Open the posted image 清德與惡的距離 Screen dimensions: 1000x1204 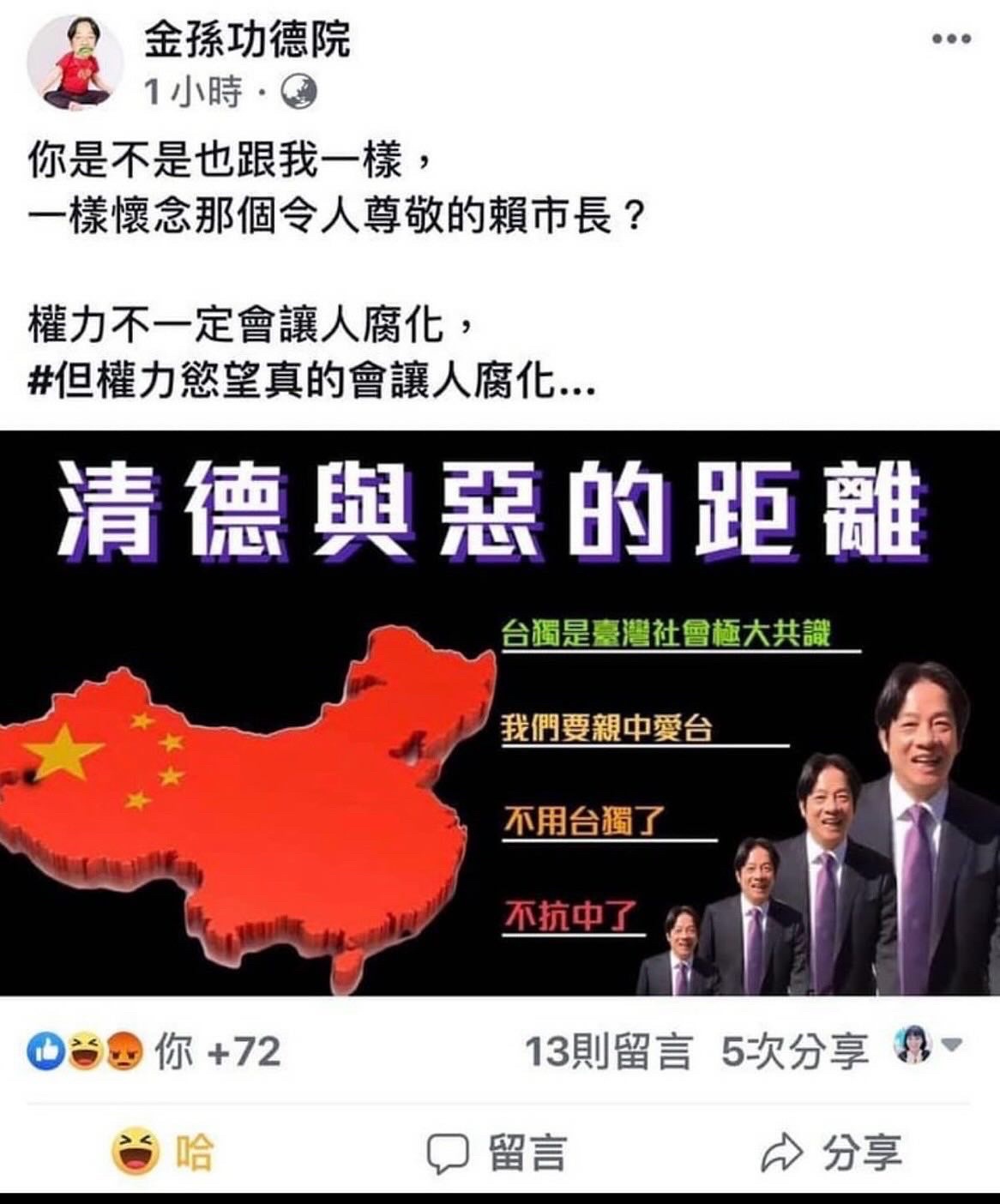click(x=500, y=712)
